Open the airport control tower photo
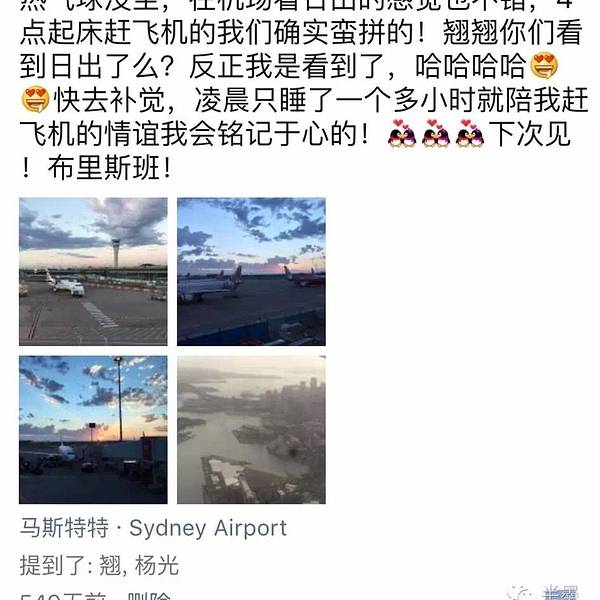 [93, 271]
